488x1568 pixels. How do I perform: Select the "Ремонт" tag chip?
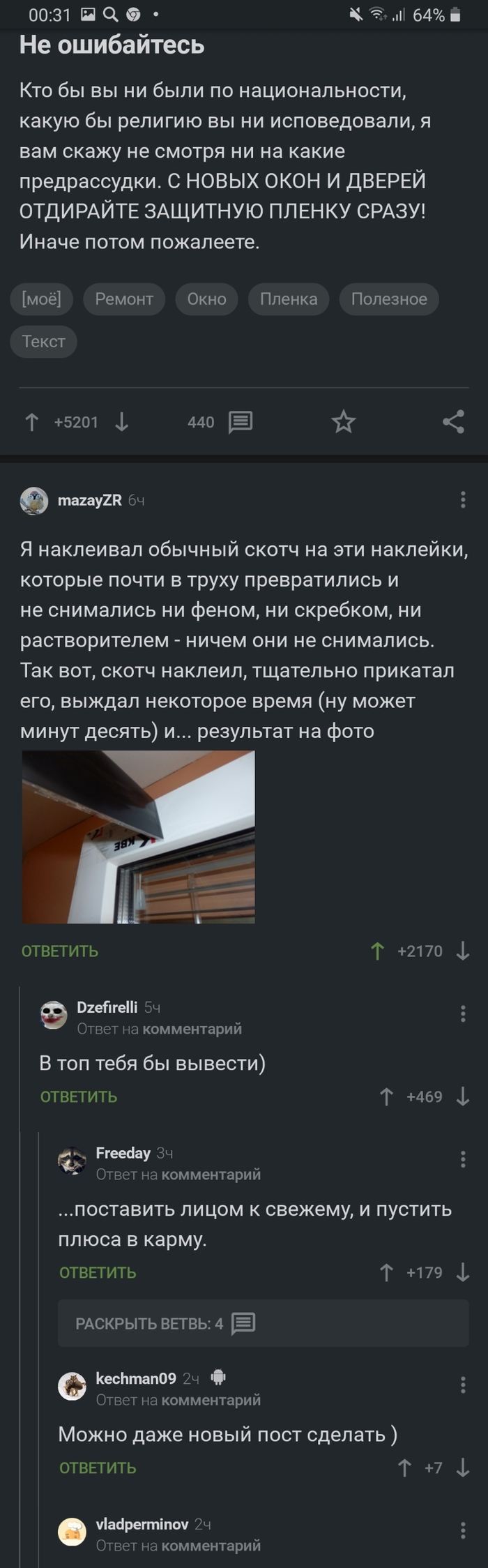tap(124, 299)
